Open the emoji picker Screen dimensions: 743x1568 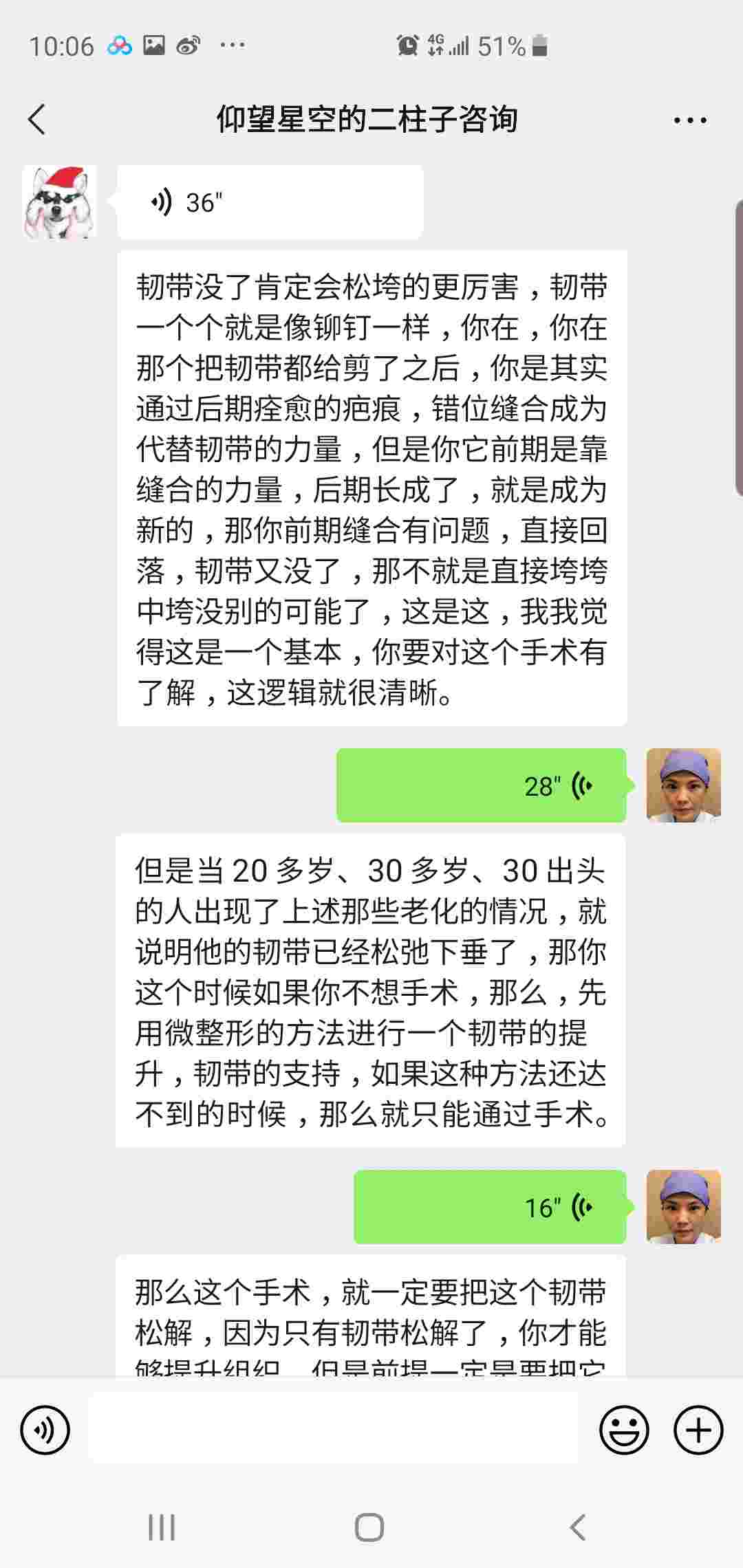tap(624, 1430)
